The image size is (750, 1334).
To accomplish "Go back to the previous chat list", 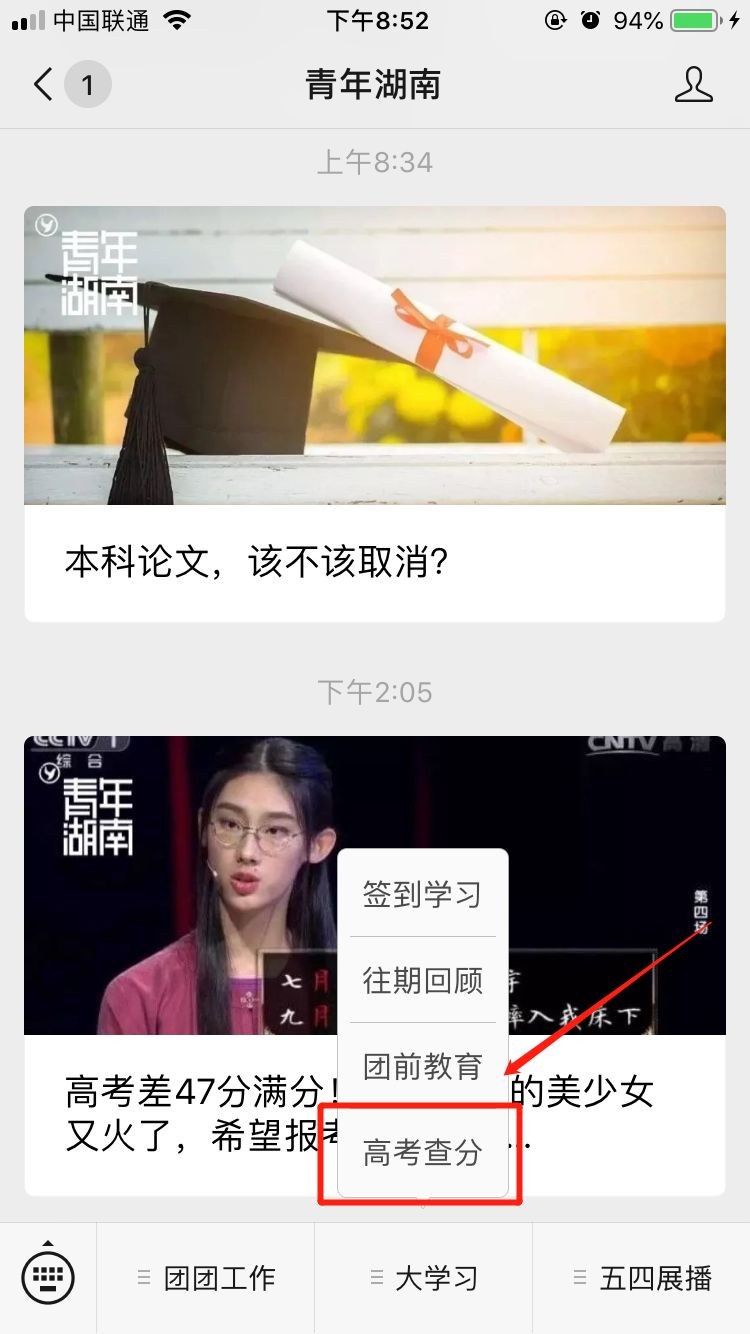I will coord(44,85).
